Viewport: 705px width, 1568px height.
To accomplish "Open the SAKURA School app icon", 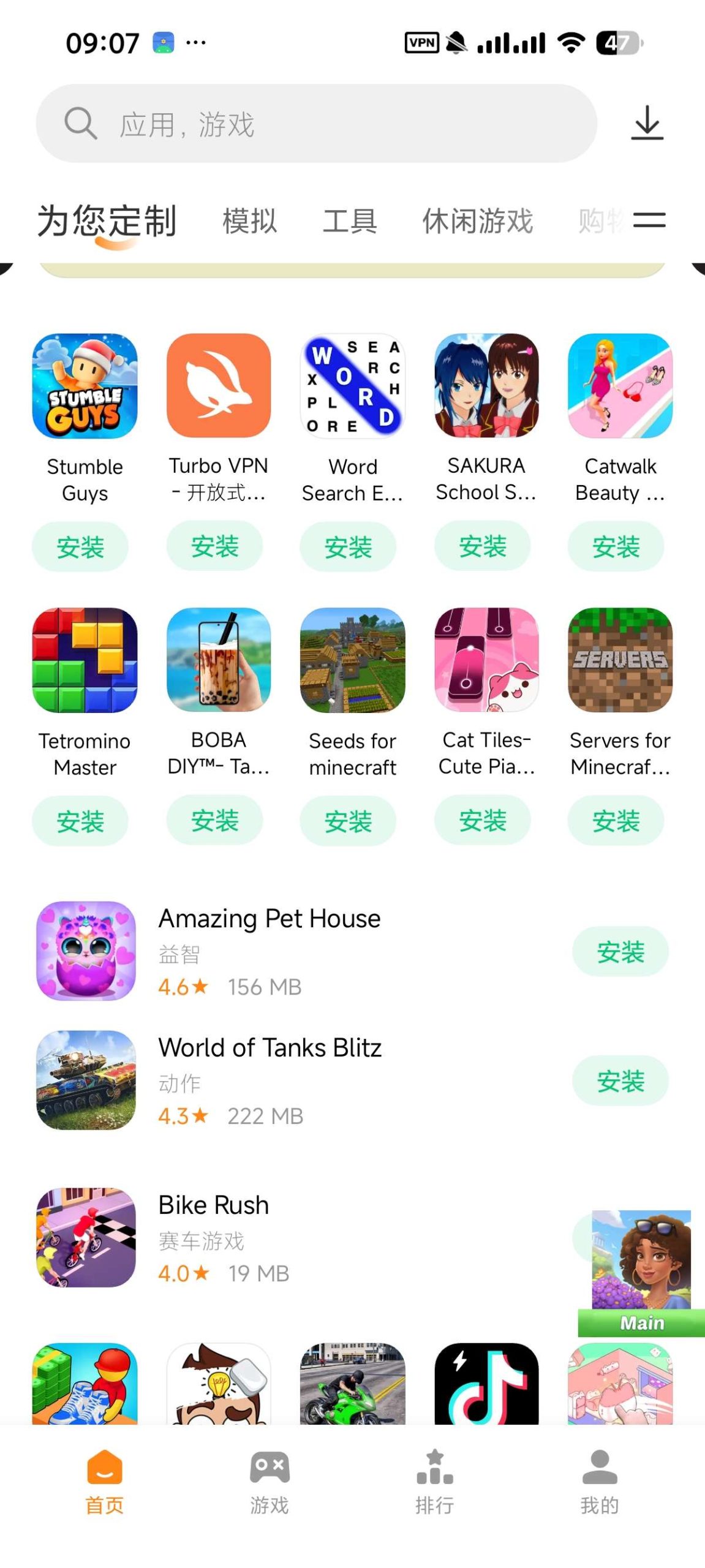I will [x=486, y=386].
